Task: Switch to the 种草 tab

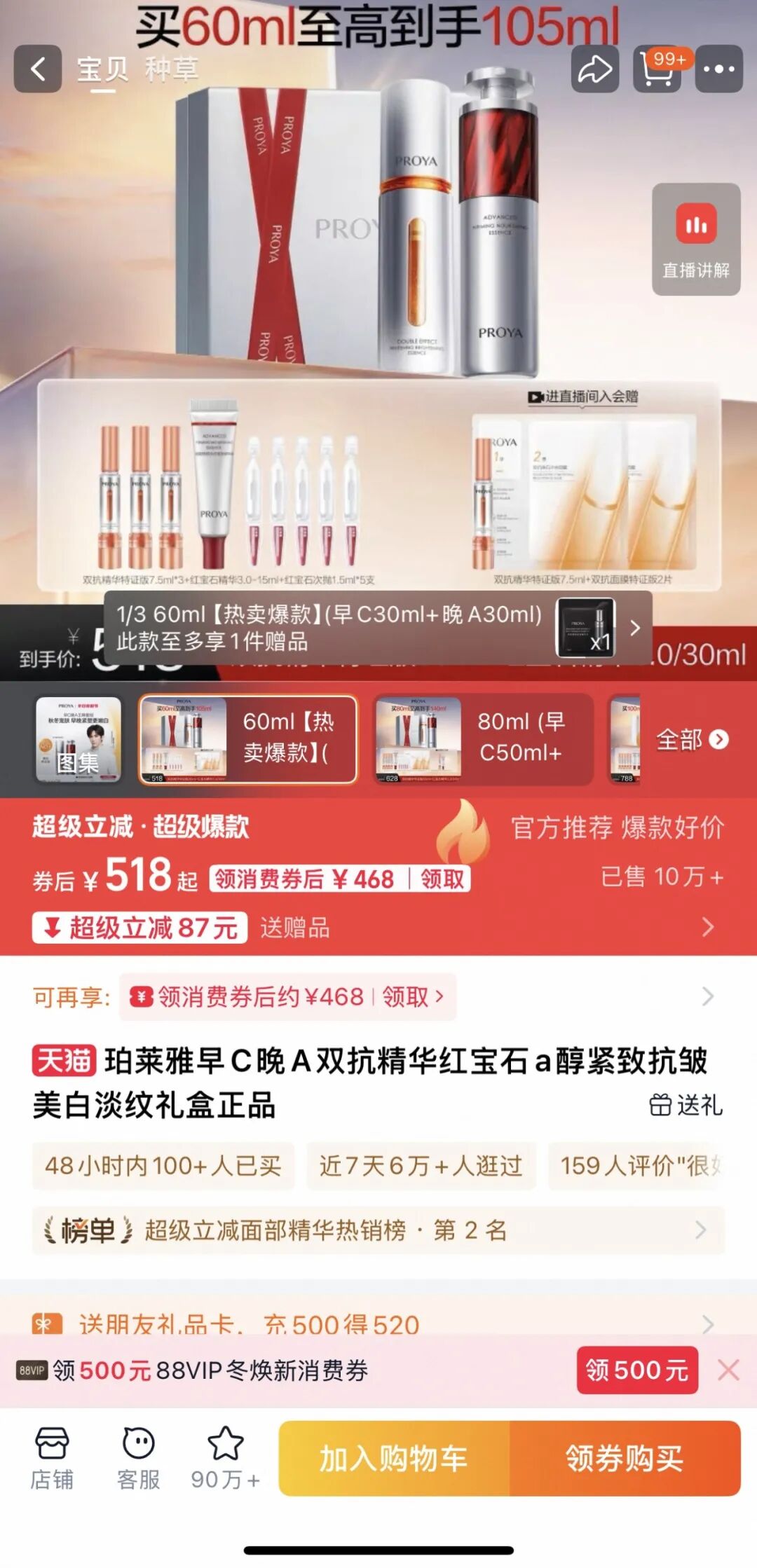Action: tap(172, 69)
